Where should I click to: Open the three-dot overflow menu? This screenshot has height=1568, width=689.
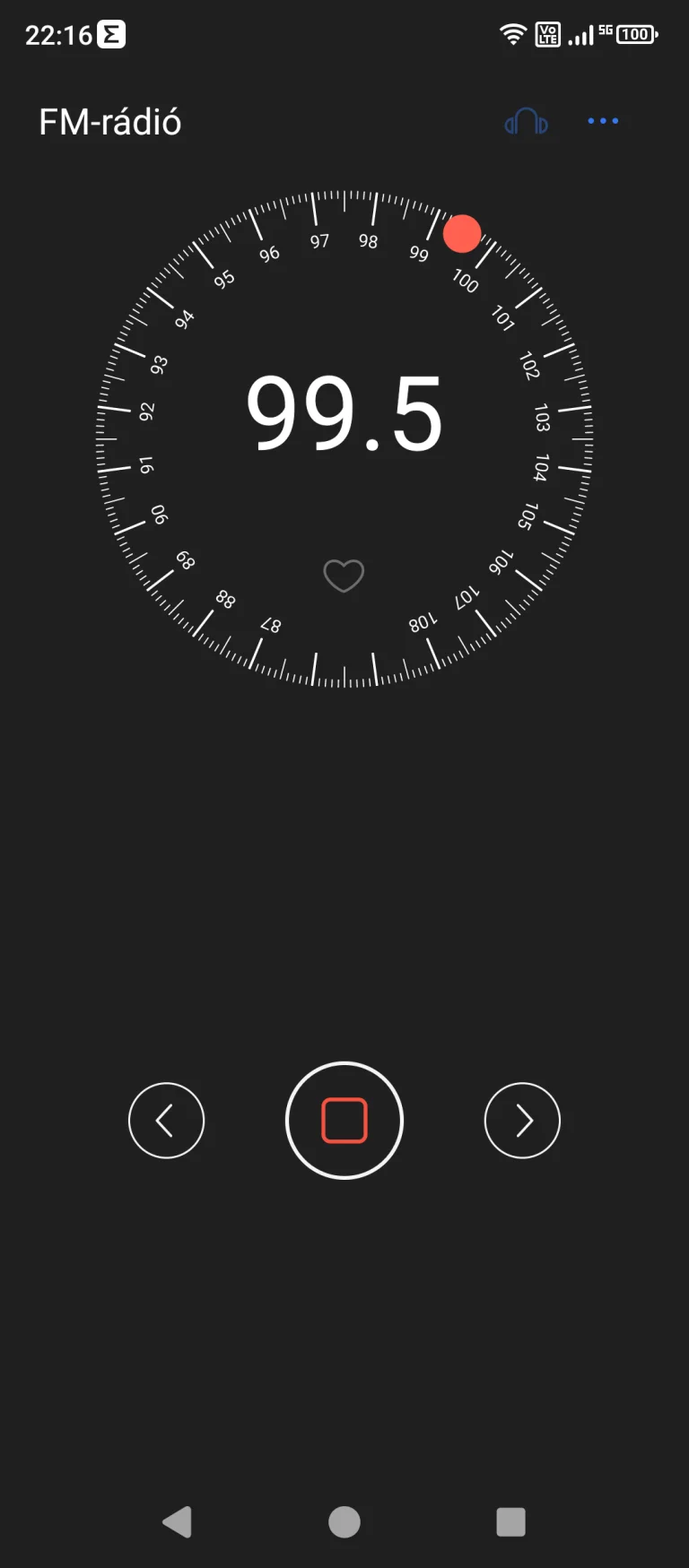click(603, 121)
